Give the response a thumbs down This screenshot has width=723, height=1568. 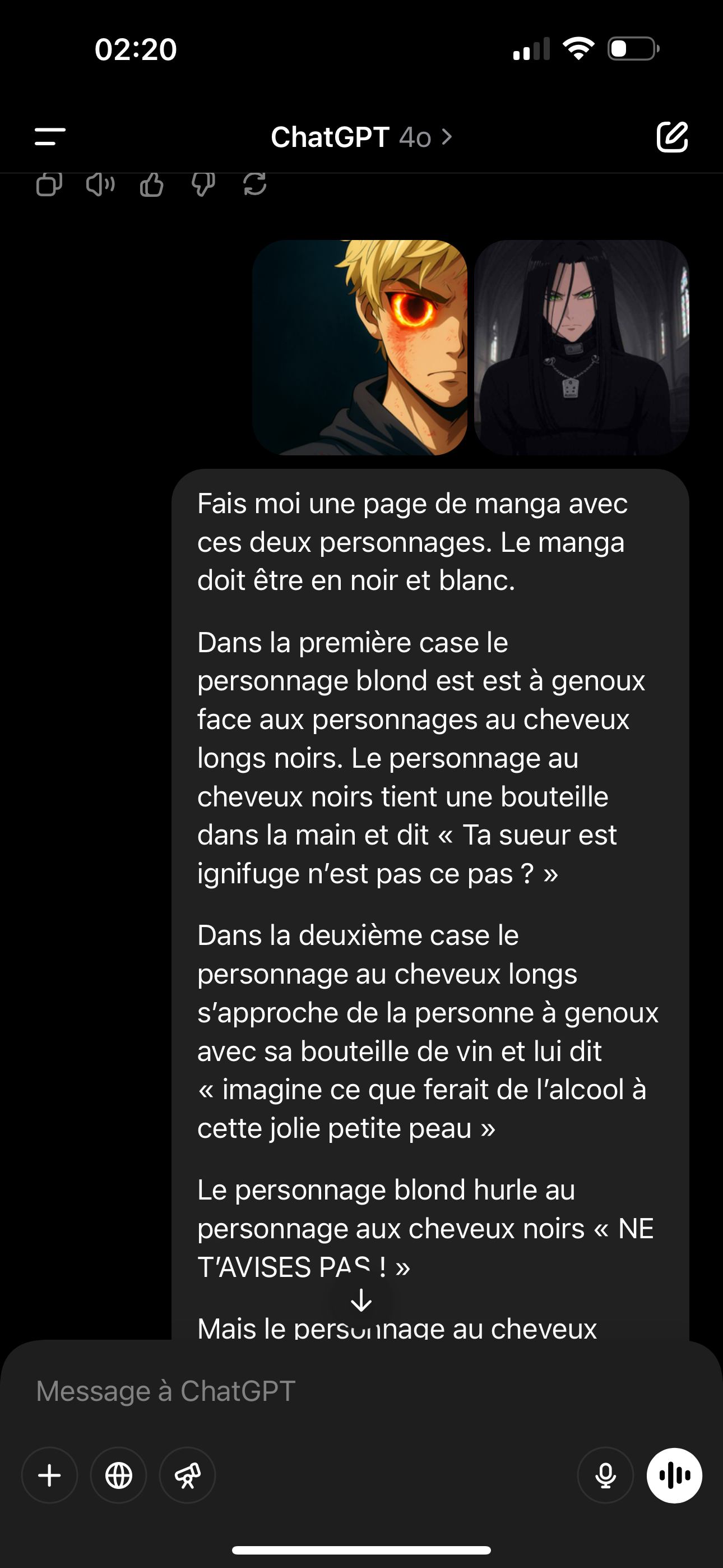point(203,184)
